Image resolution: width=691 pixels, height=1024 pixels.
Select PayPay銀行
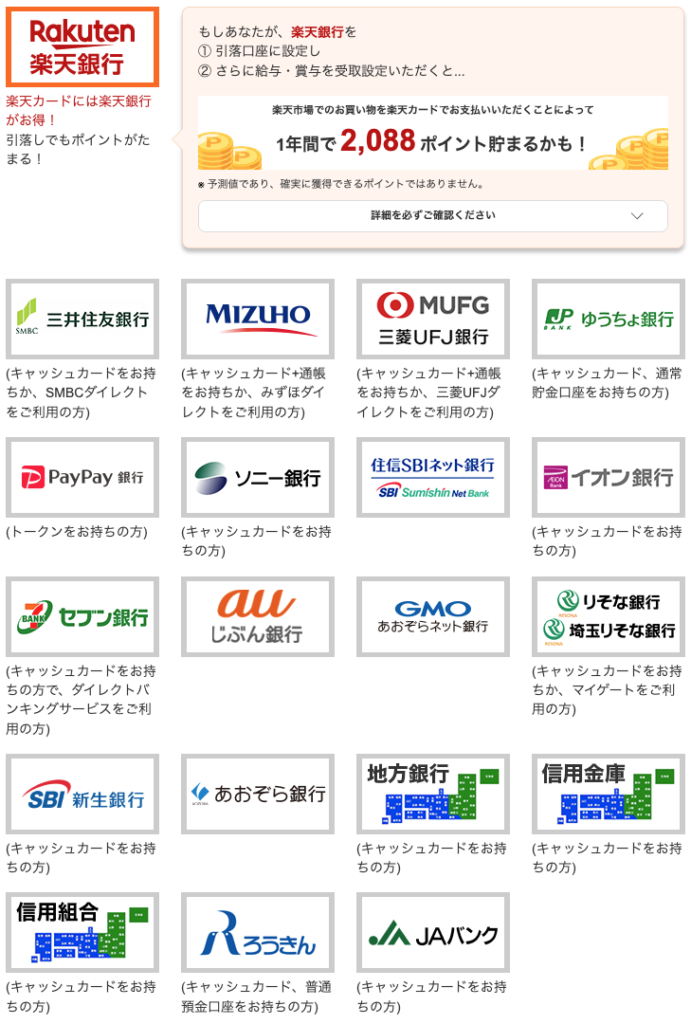click(x=82, y=477)
